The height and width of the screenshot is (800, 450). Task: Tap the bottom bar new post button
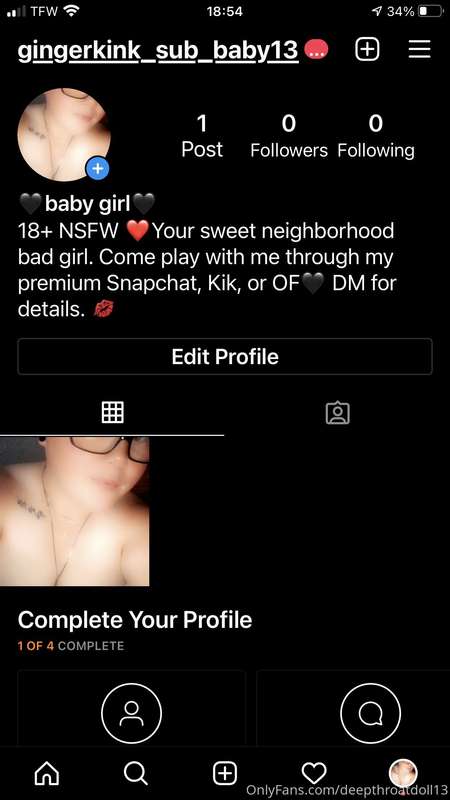(x=224, y=773)
